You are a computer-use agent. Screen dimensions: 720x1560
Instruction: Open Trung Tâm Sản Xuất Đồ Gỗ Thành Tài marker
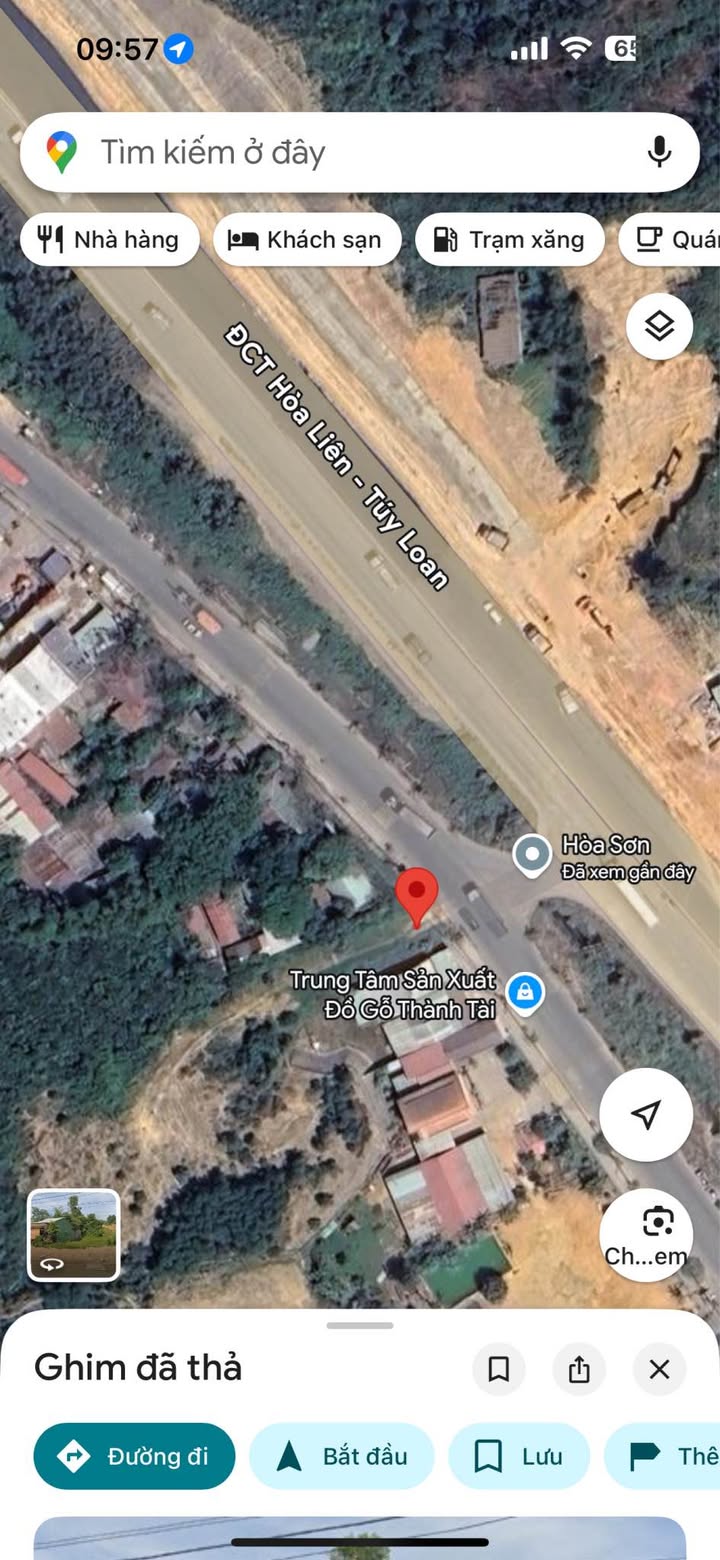(x=524, y=993)
